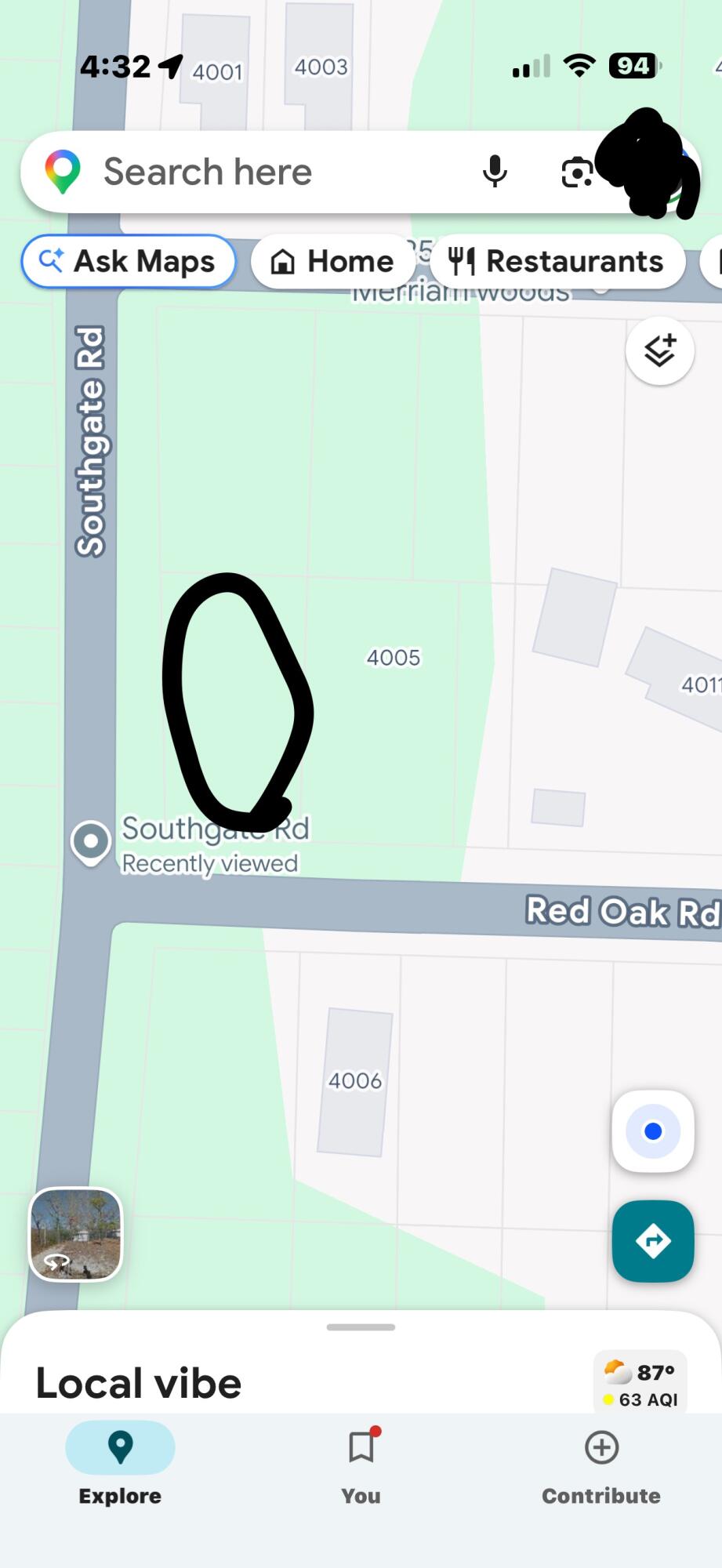Open the Street View thumbnail

click(x=76, y=1235)
